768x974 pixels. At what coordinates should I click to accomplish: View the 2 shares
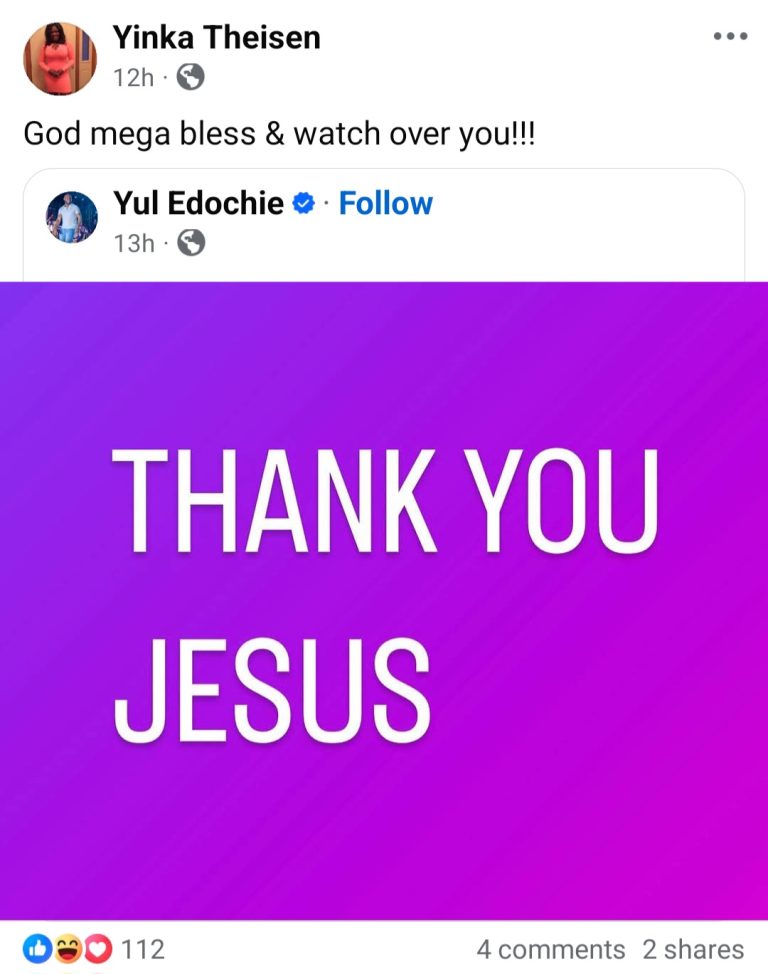[x=693, y=949]
